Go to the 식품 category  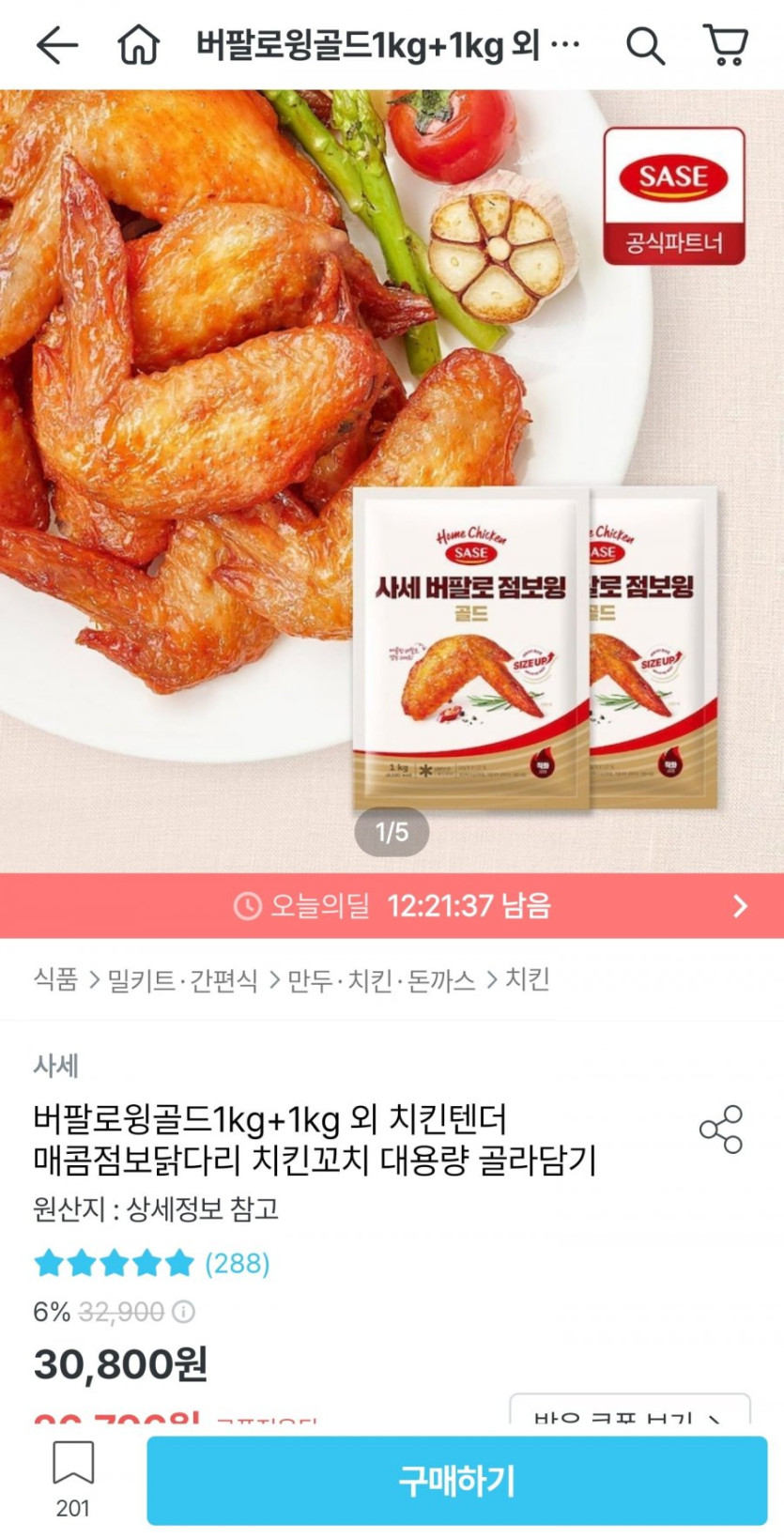point(55,980)
